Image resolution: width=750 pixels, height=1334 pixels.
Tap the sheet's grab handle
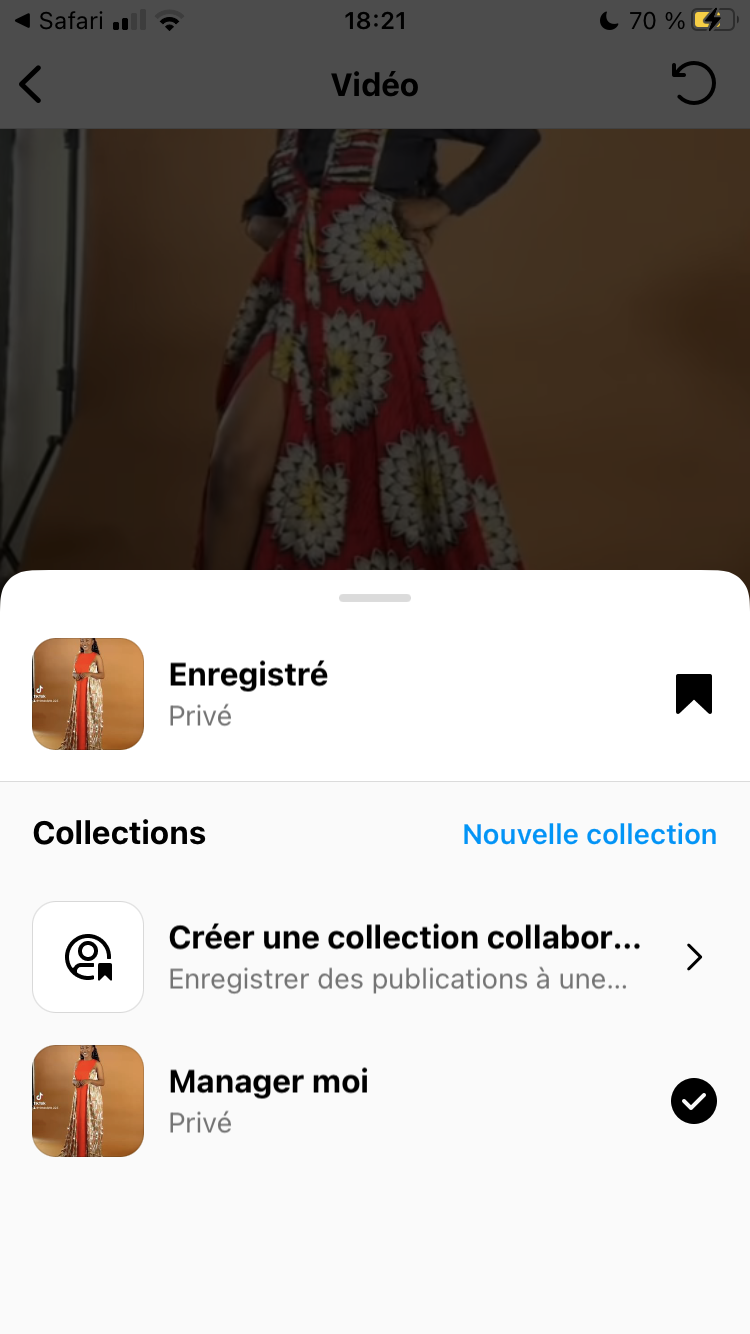[x=375, y=598]
